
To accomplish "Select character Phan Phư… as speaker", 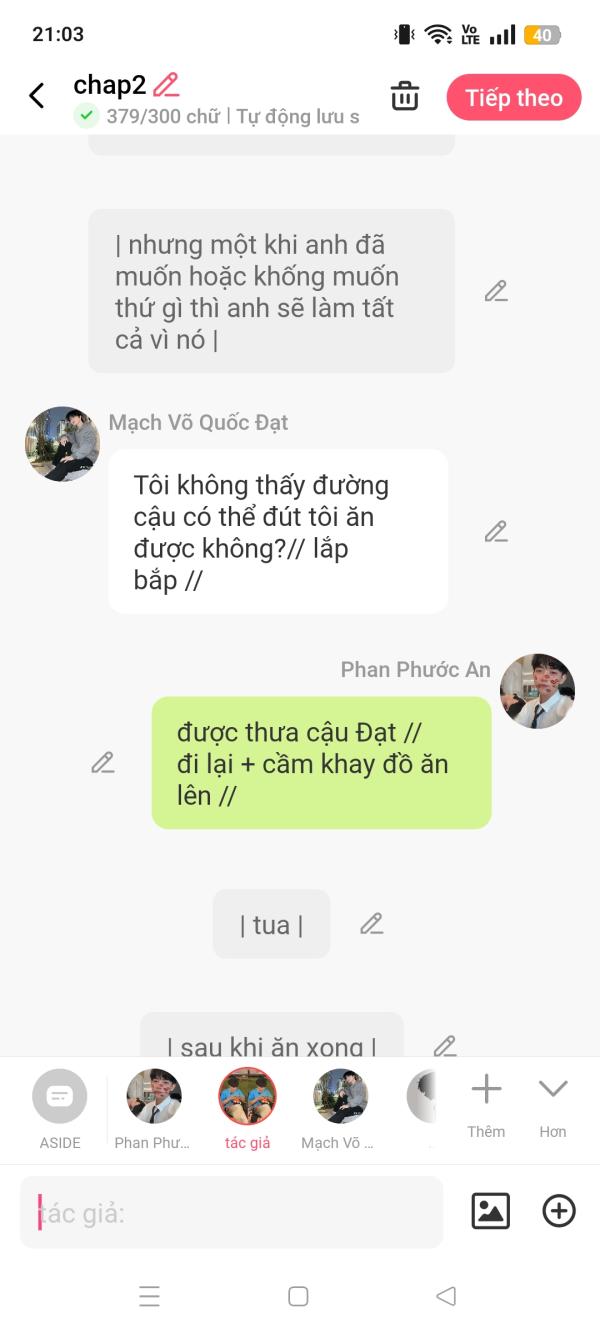I will pyautogui.click(x=153, y=1097).
